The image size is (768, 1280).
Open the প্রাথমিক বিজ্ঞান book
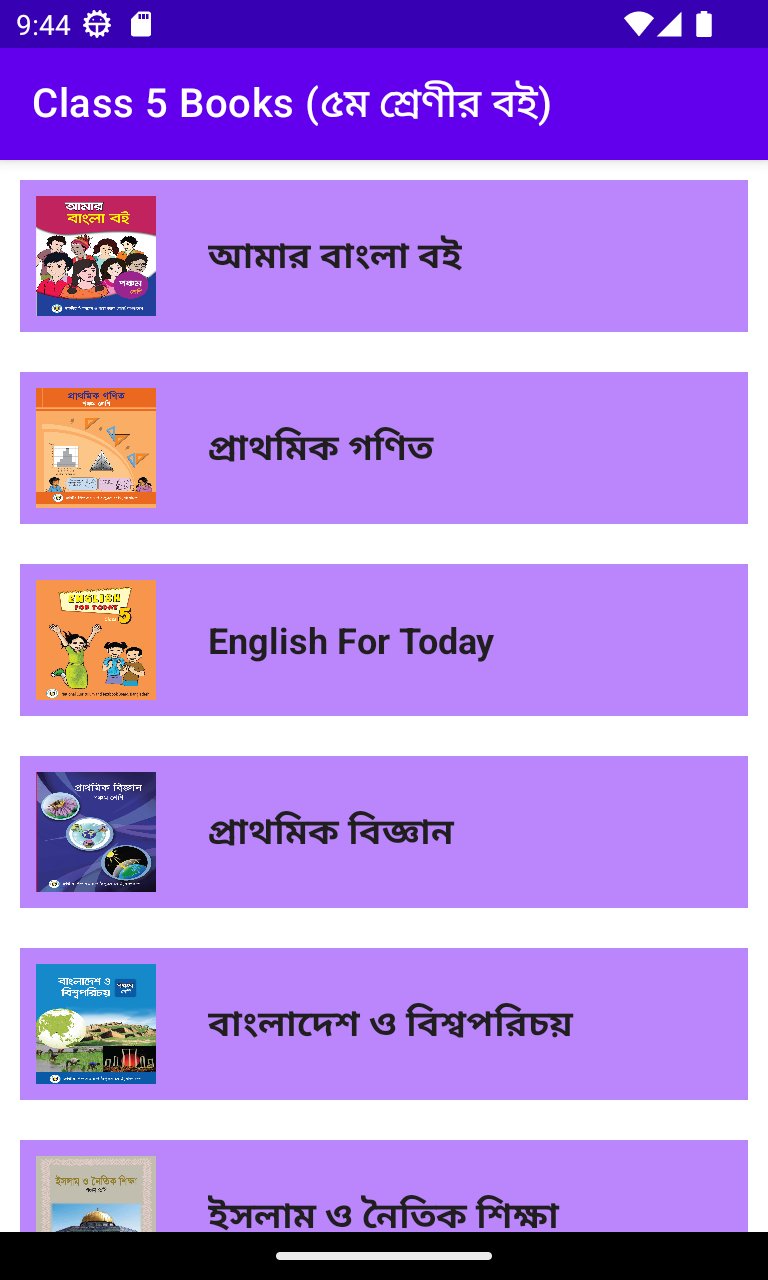tap(384, 831)
